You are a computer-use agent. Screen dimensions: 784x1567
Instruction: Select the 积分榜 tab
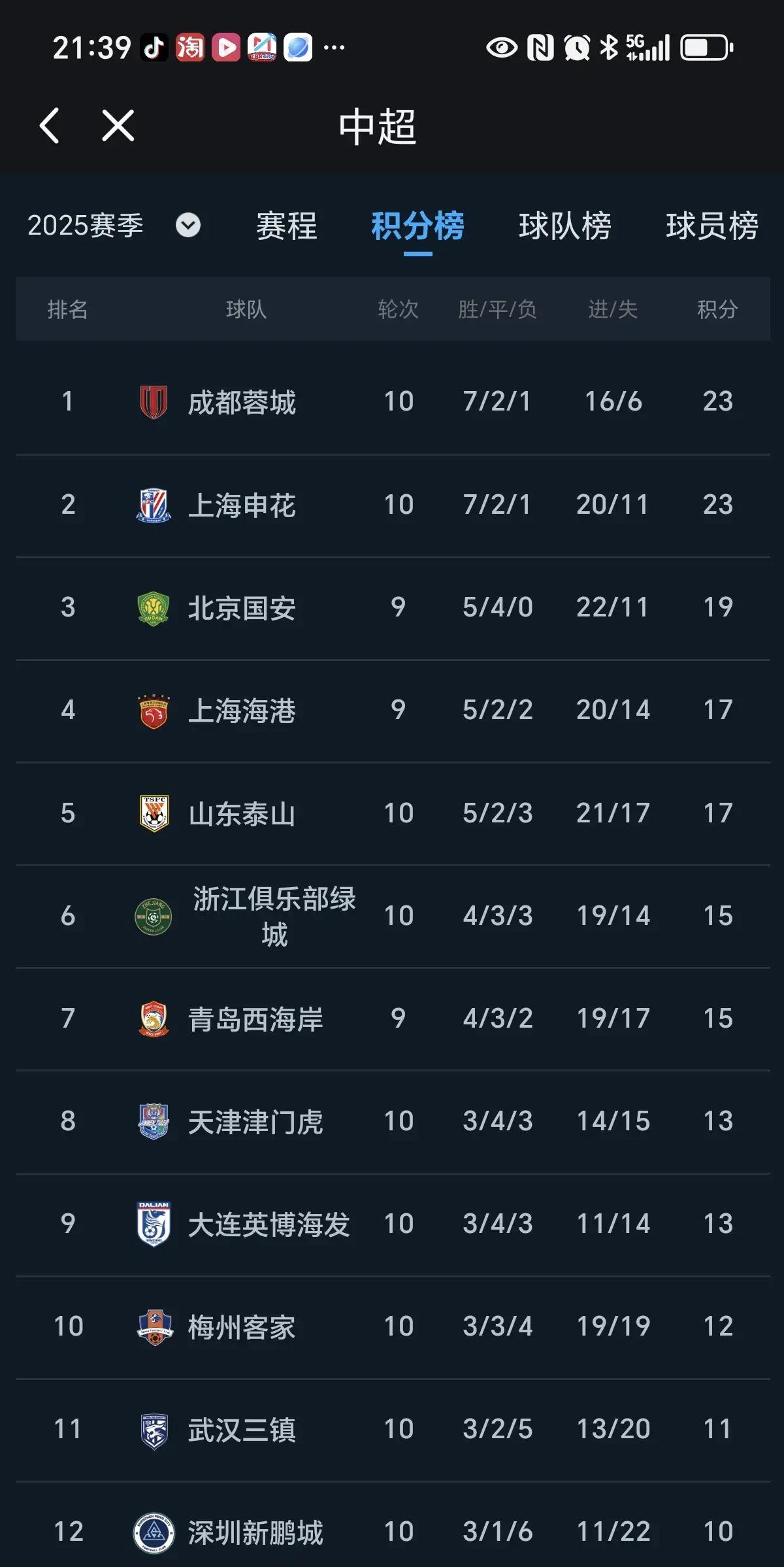coord(417,226)
